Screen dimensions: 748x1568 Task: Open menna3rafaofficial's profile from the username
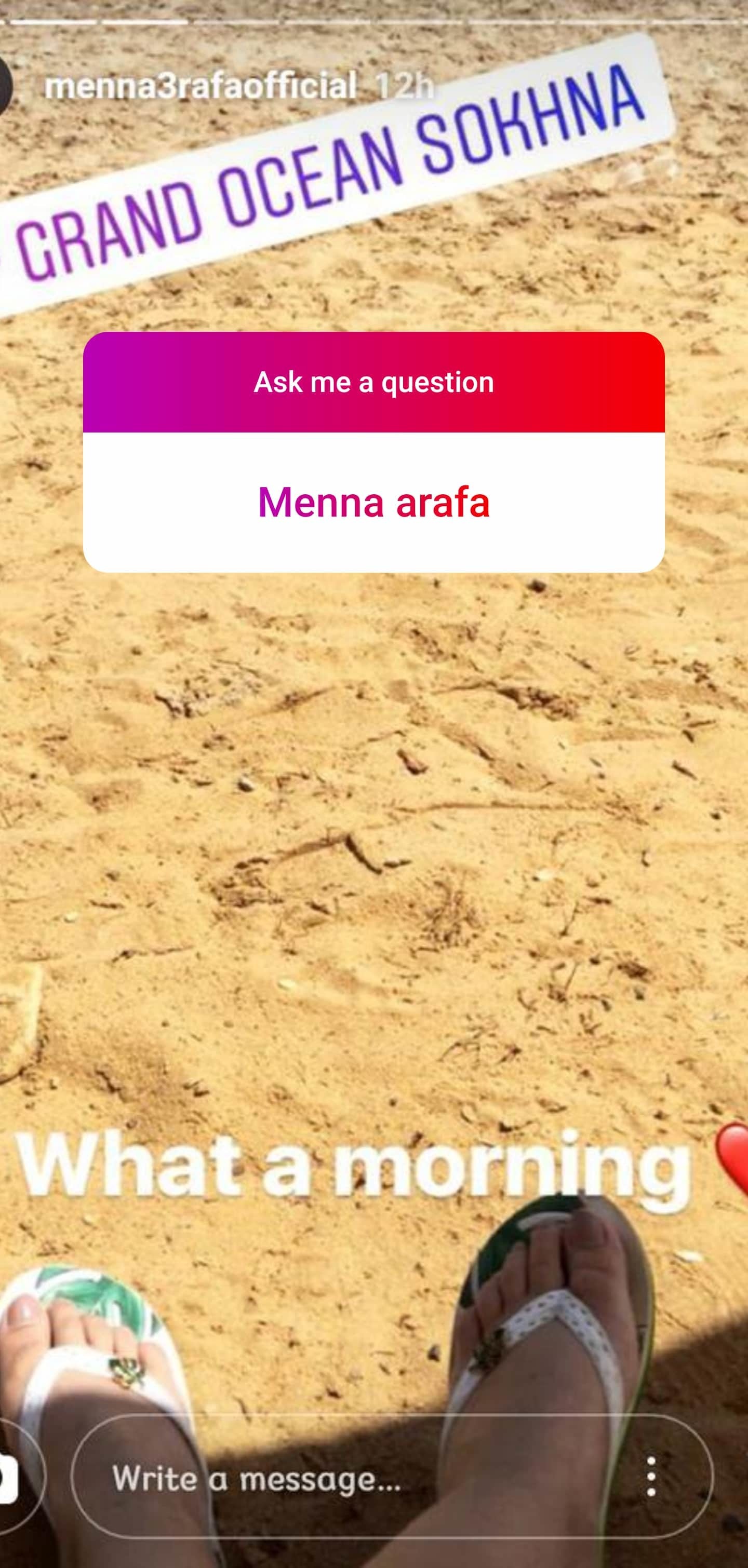[200, 86]
